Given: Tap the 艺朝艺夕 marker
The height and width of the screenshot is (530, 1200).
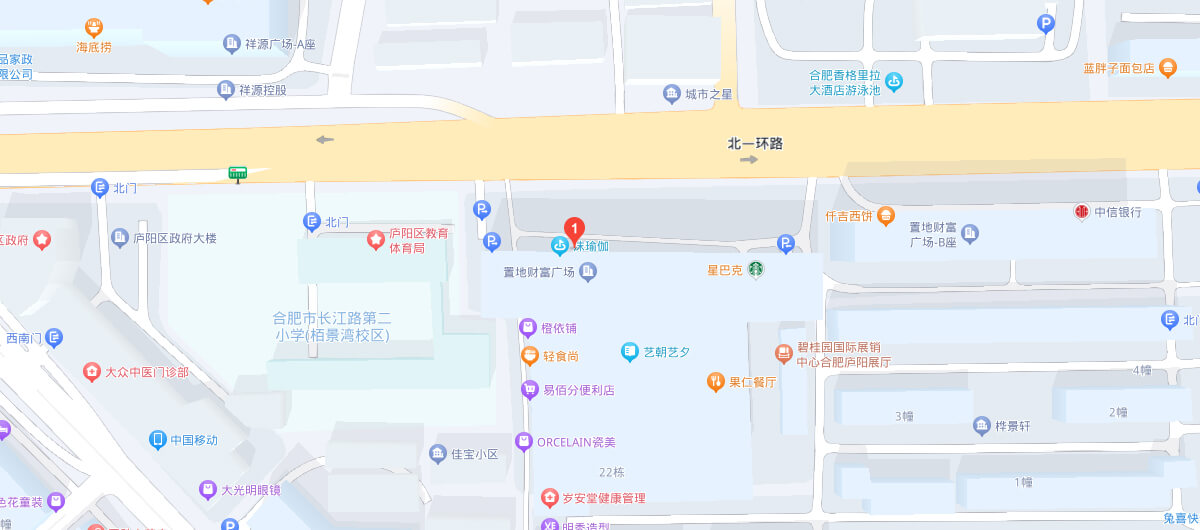Looking at the screenshot, I should pos(629,351).
